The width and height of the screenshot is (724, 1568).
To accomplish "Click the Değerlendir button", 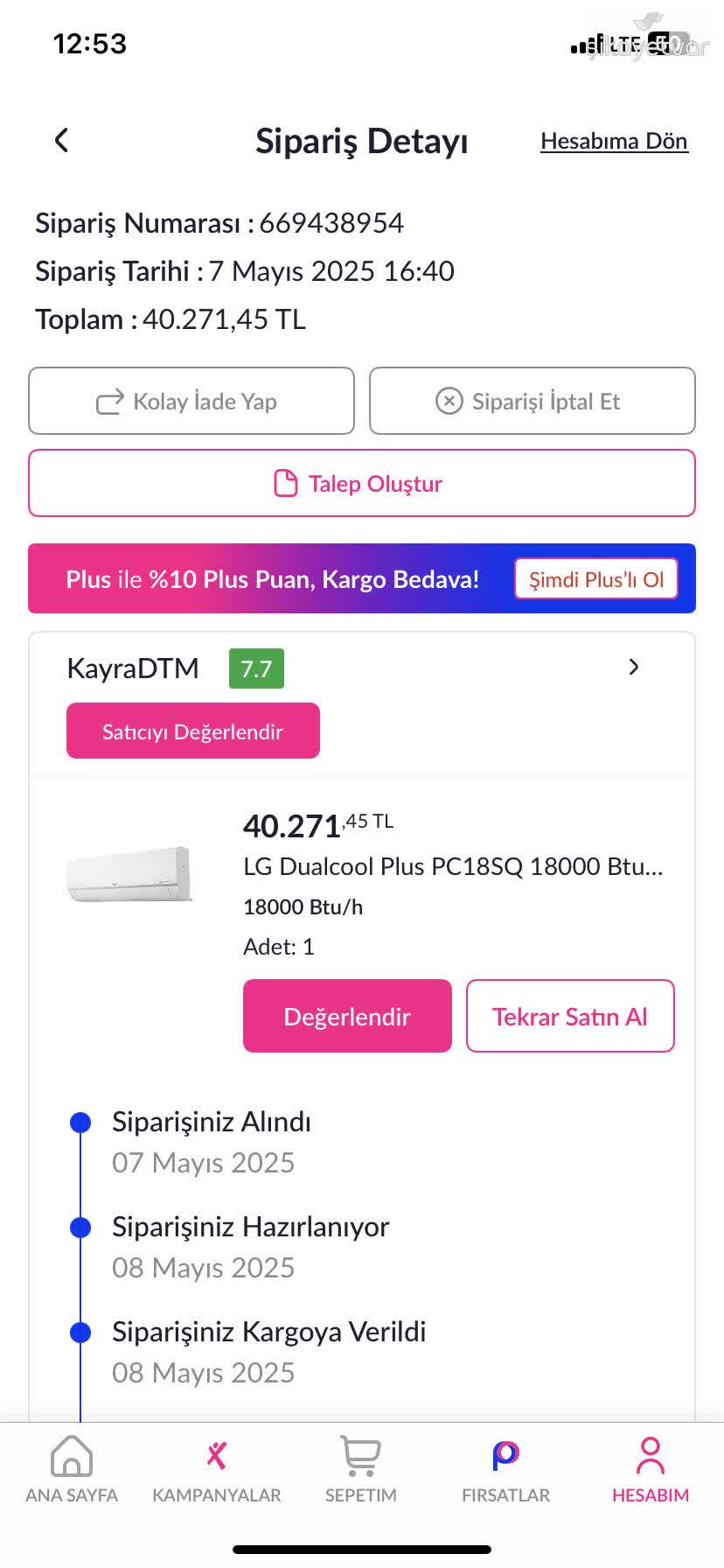I will click(346, 1016).
